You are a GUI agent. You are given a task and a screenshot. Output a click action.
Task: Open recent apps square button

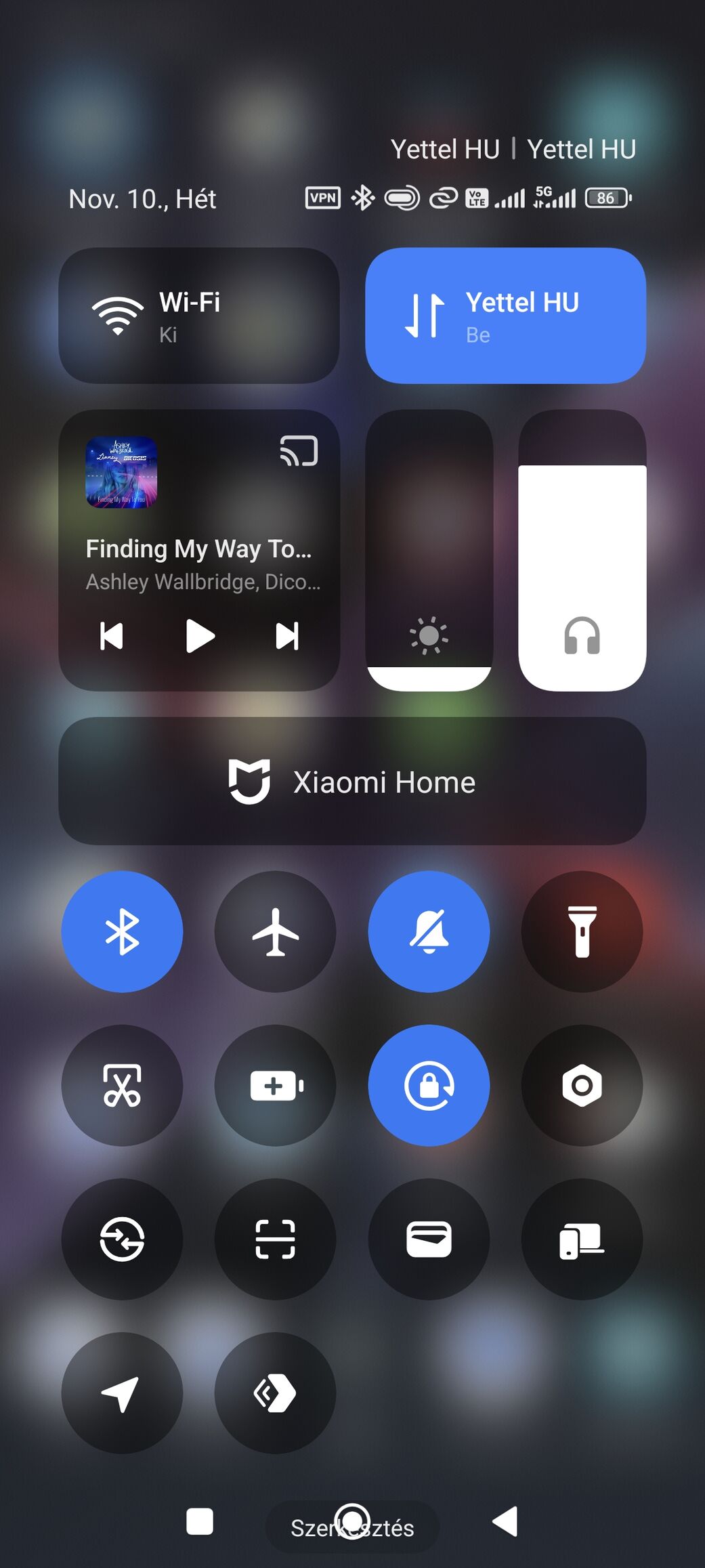click(x=200, y=1521)
